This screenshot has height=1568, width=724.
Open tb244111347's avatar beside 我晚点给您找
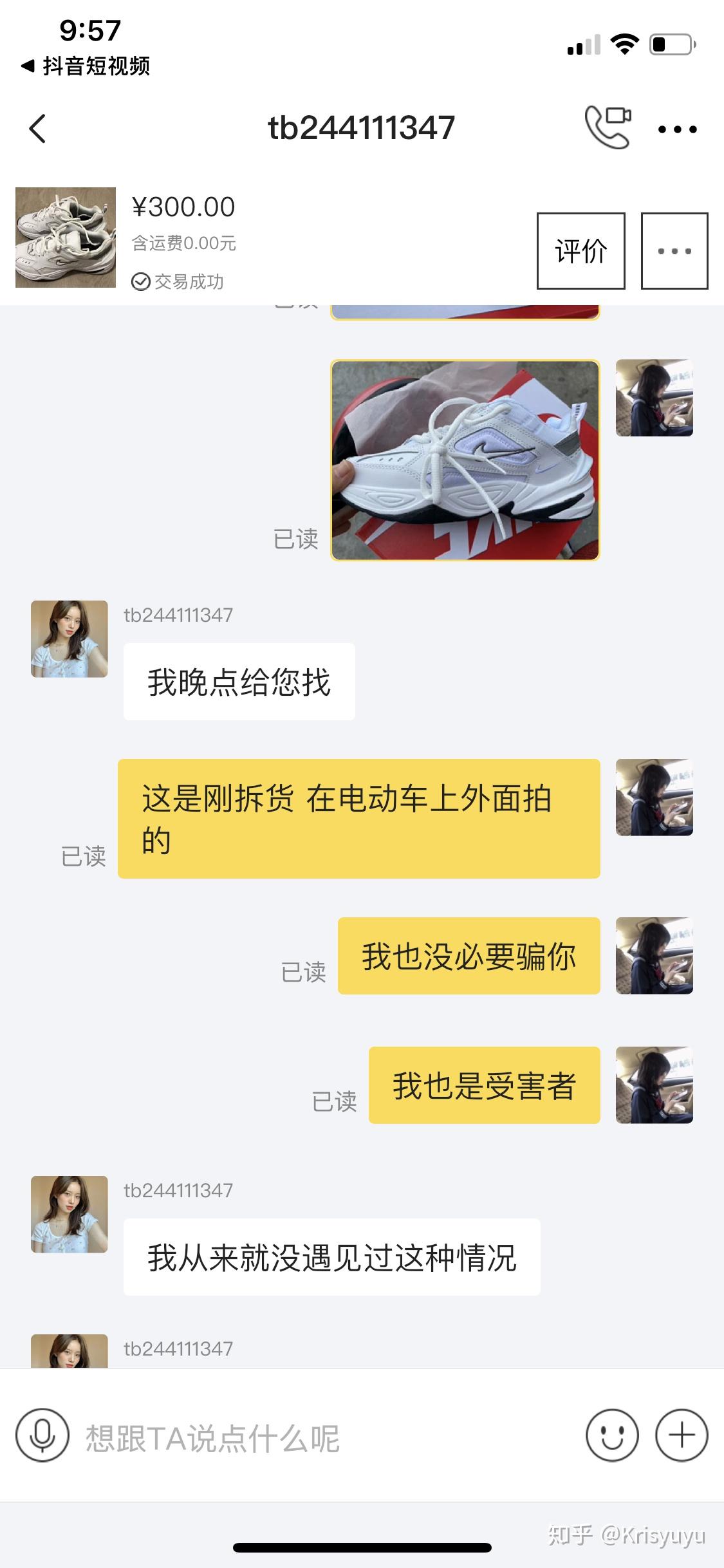(70, 639)
